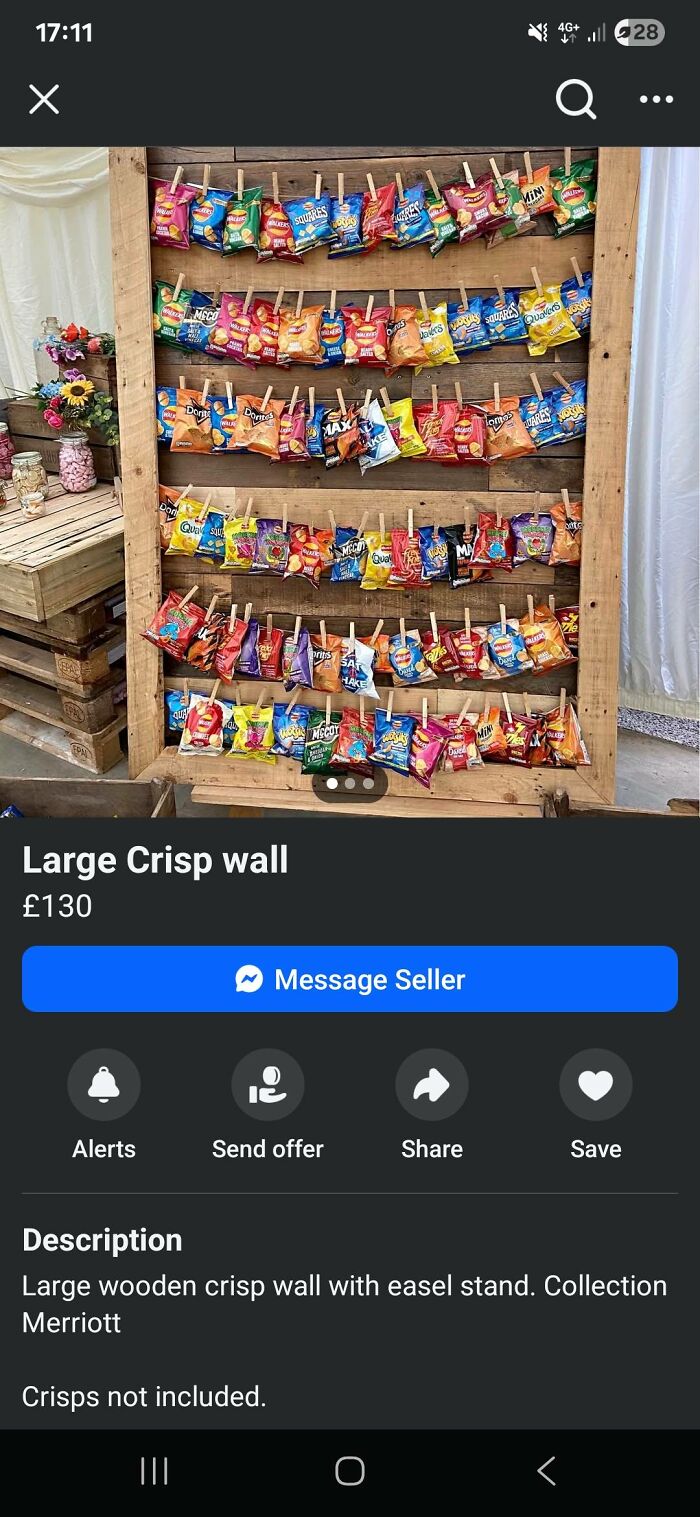This screenshot has width=700, height=1517.
Task: Open the Large Crisp wall listing photo
Action: (x=350, y=480)
